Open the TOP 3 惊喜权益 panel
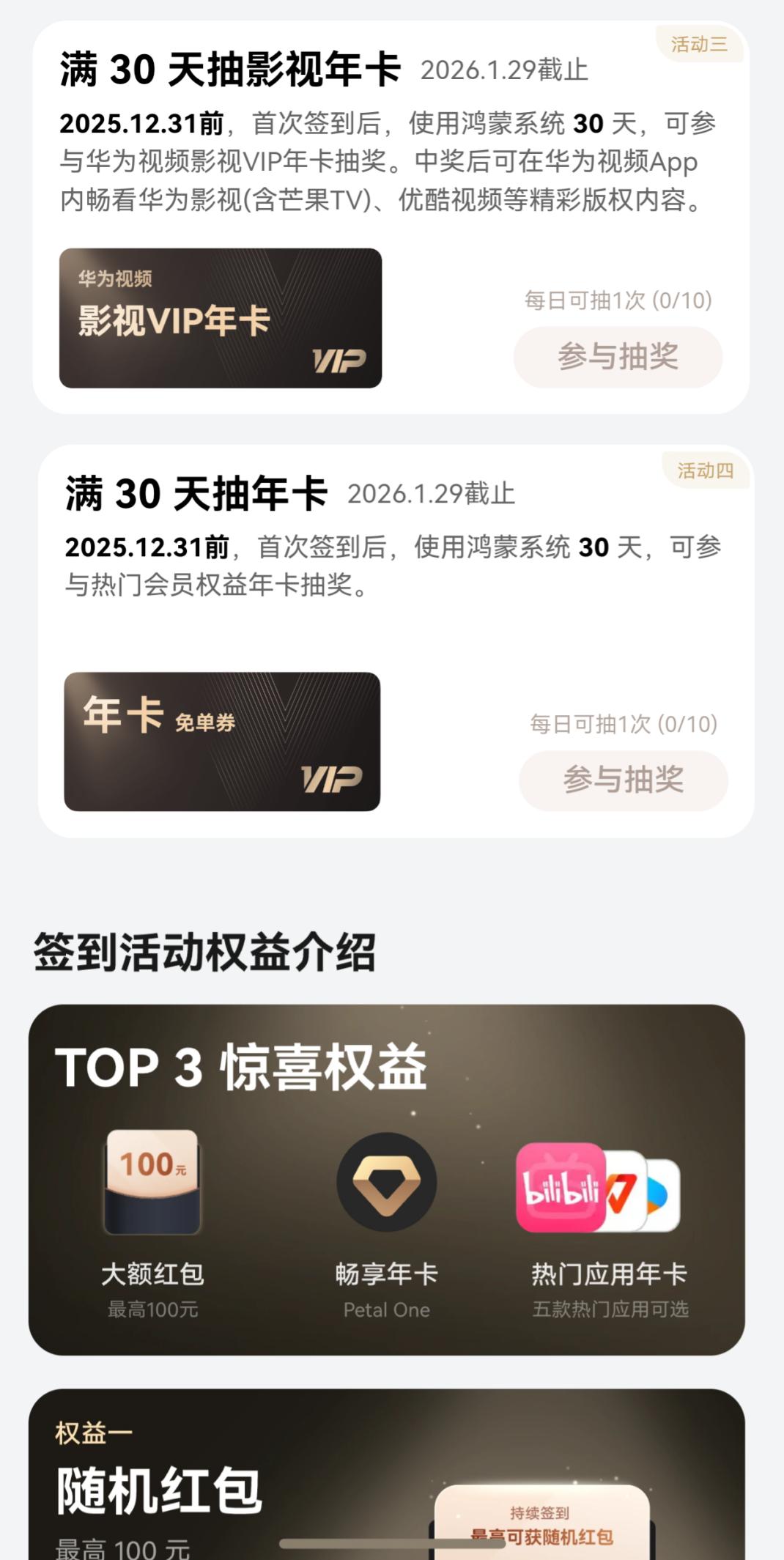784x1560 pixels. pos(392,1187)
